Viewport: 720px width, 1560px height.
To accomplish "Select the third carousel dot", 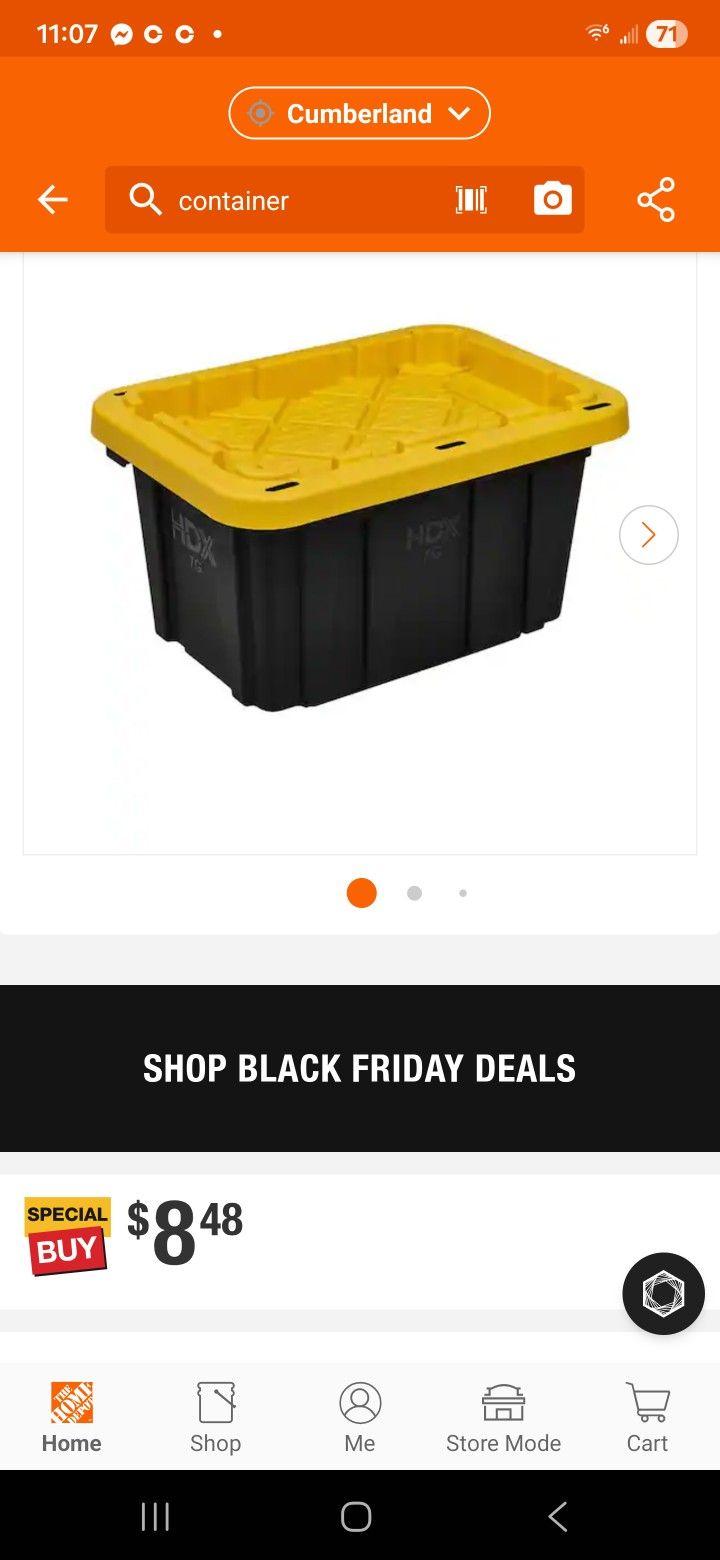I will coord(462,893).
